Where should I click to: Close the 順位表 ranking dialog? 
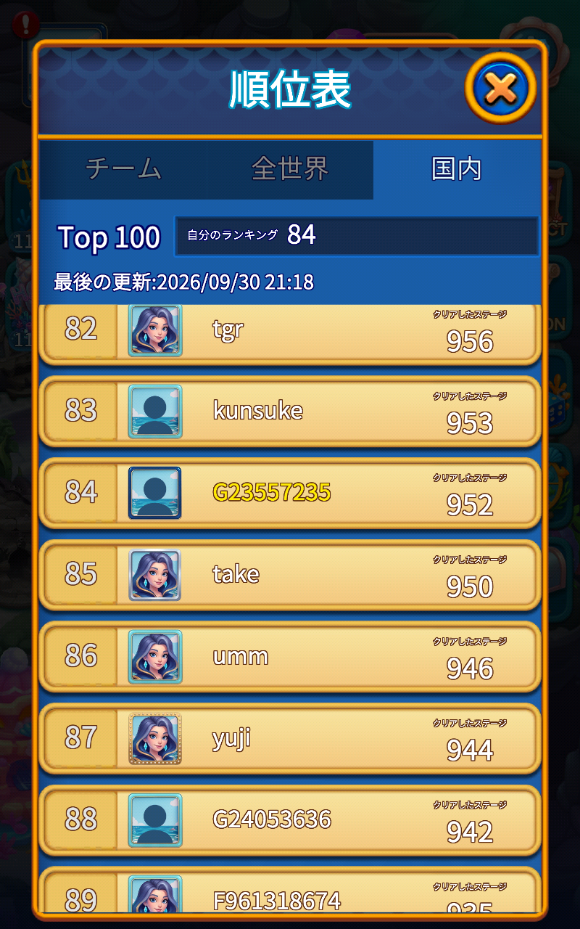coord(501,88)
